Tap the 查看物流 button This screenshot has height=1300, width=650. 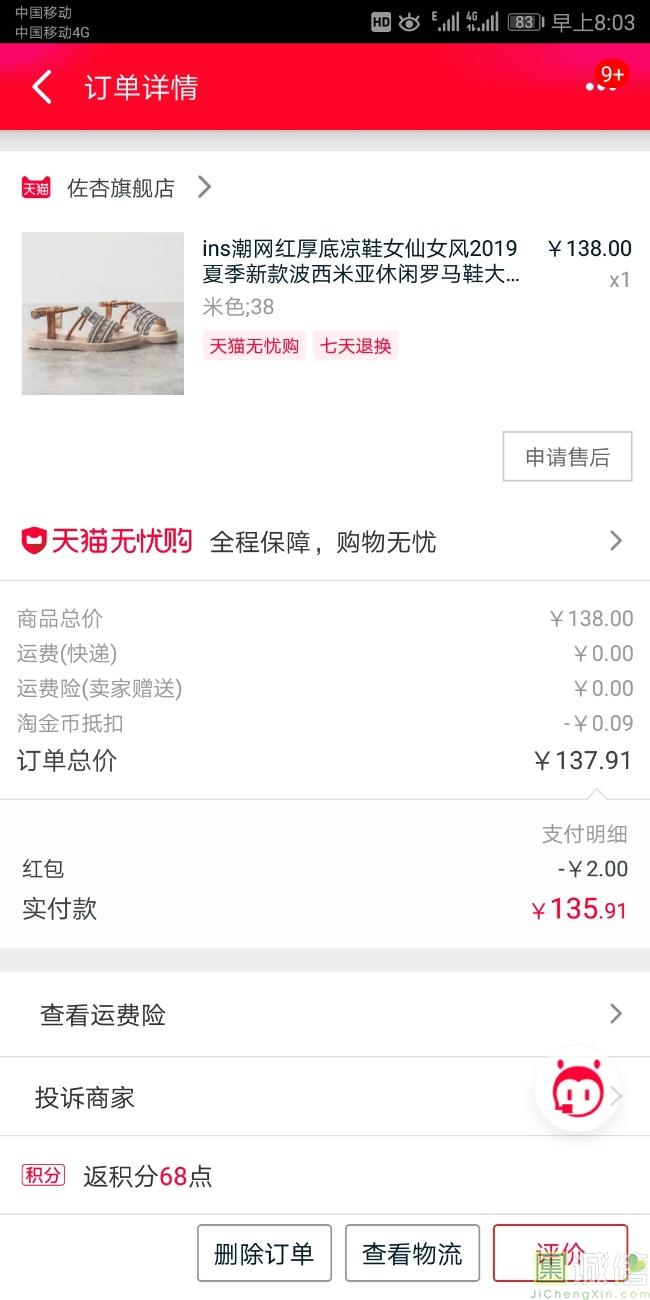[x=412, y=1253]
